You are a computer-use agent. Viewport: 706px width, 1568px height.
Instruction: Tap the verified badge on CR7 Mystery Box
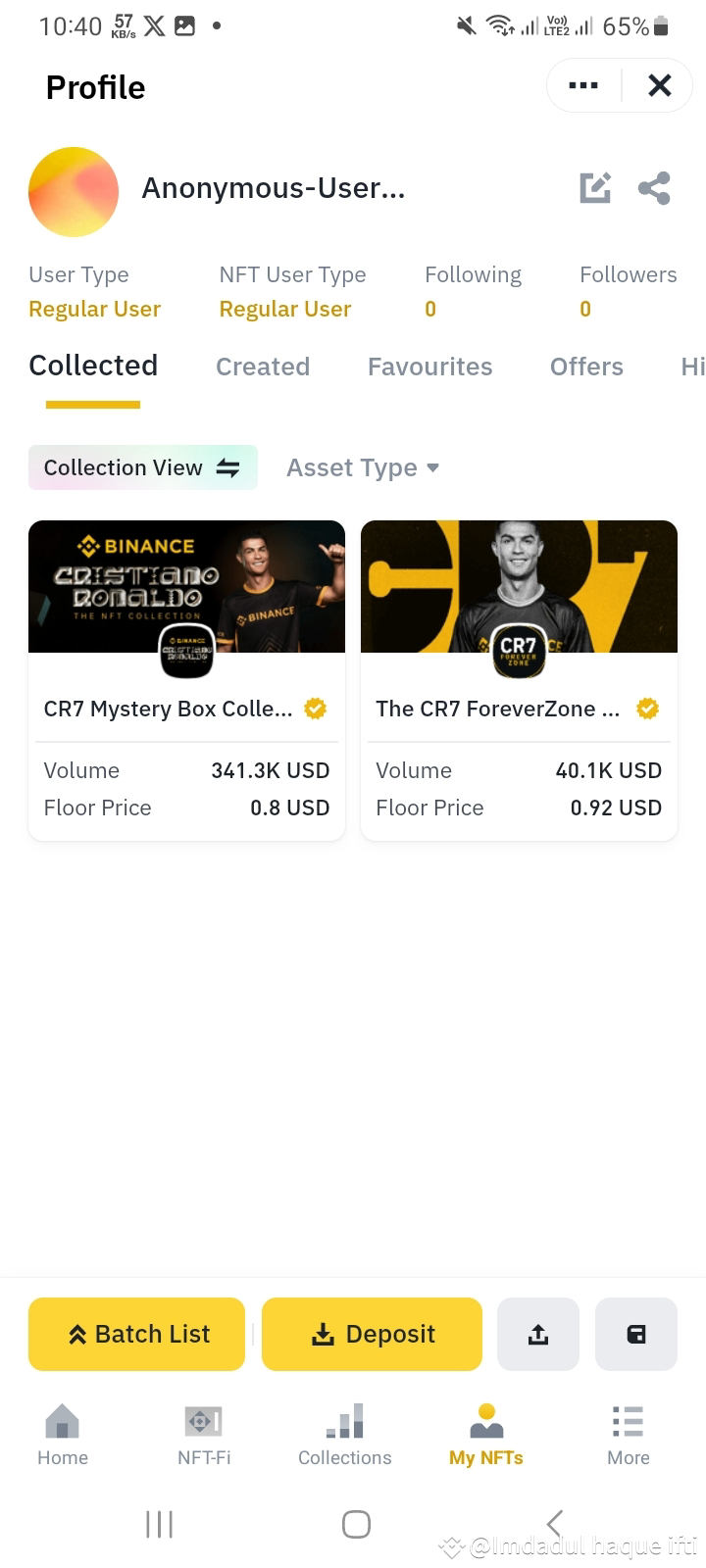(x=314, y=708)
